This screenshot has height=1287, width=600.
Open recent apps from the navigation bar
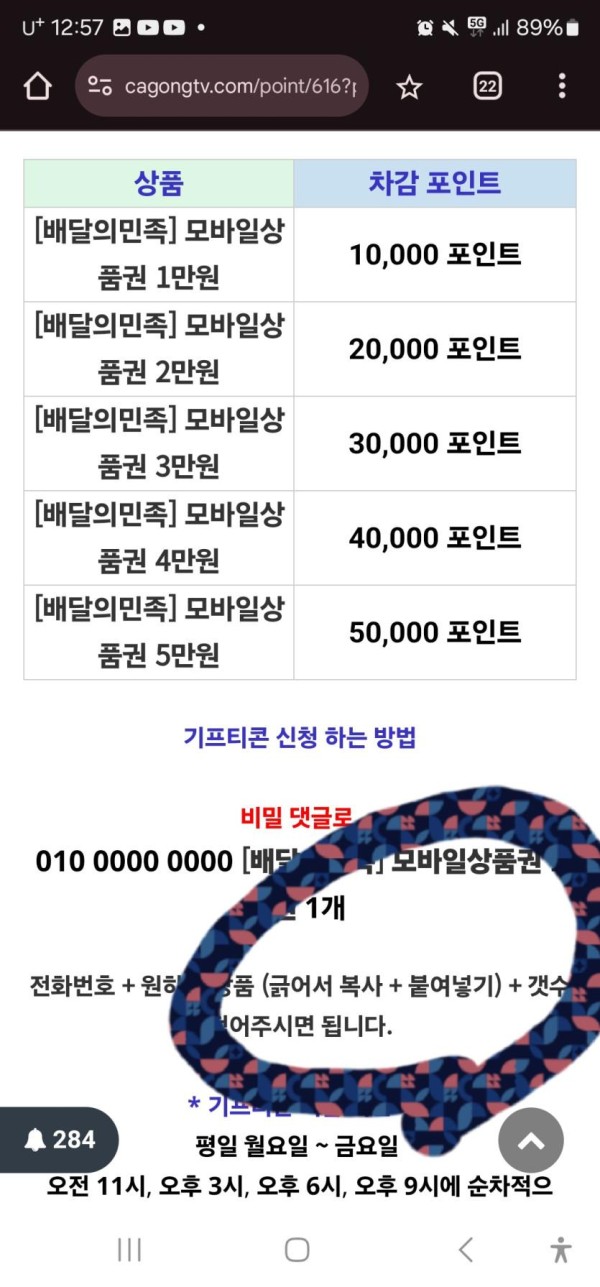tap(129, 1248)
